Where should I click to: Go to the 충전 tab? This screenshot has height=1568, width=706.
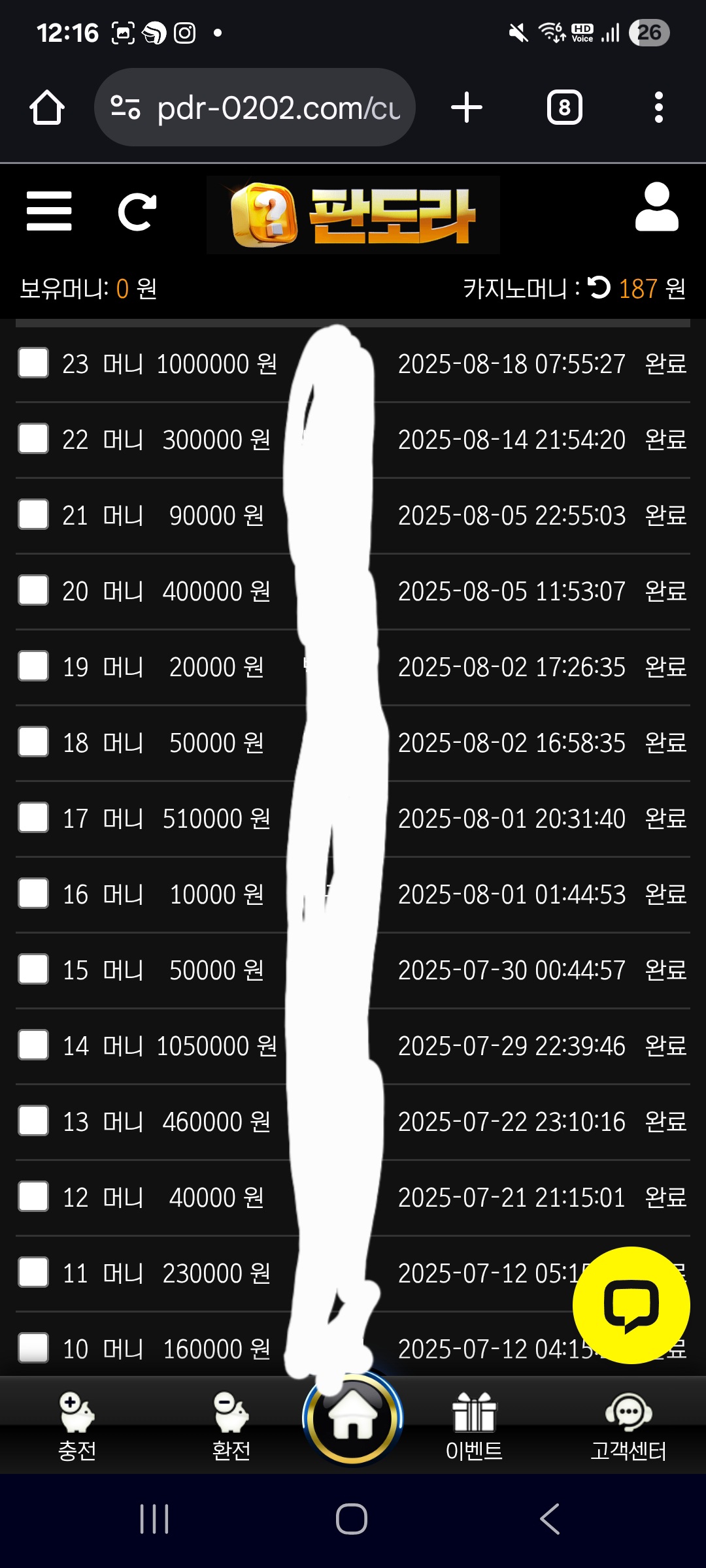[77, 1426]
